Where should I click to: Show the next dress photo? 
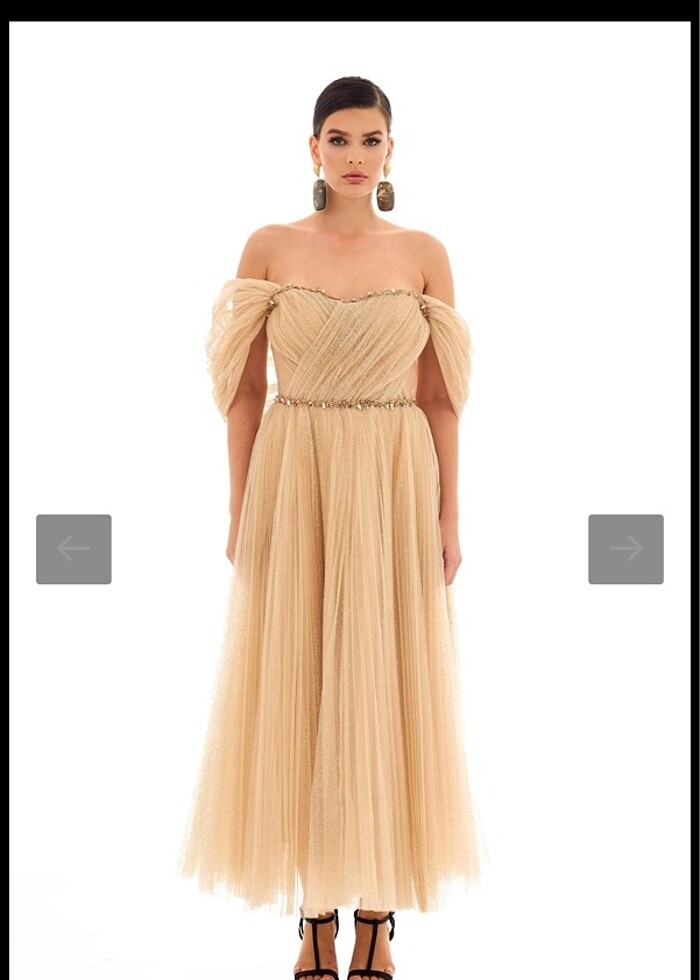625,549
